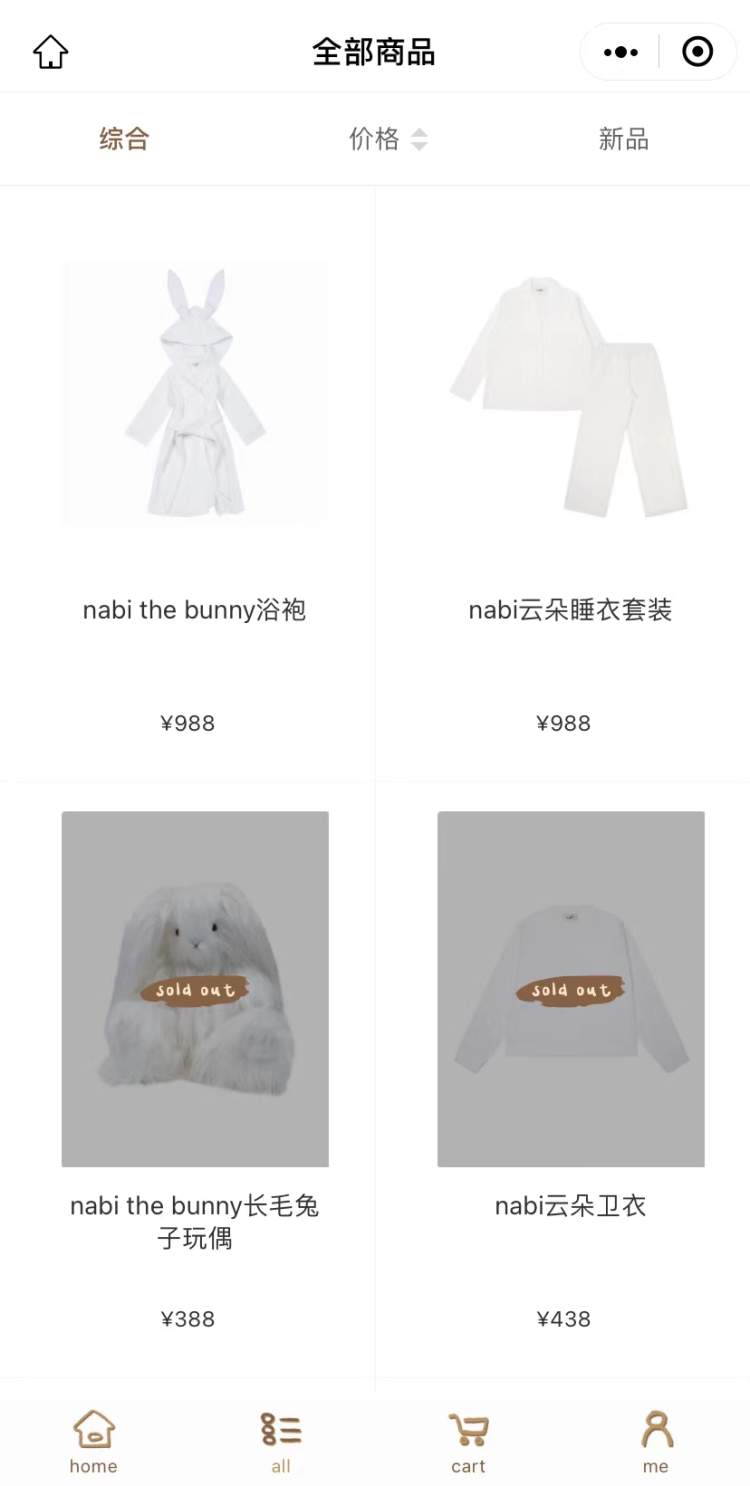Go to the home page via house icon
Viewport: 750px width, 1486px height.
[x=50, y=52]
